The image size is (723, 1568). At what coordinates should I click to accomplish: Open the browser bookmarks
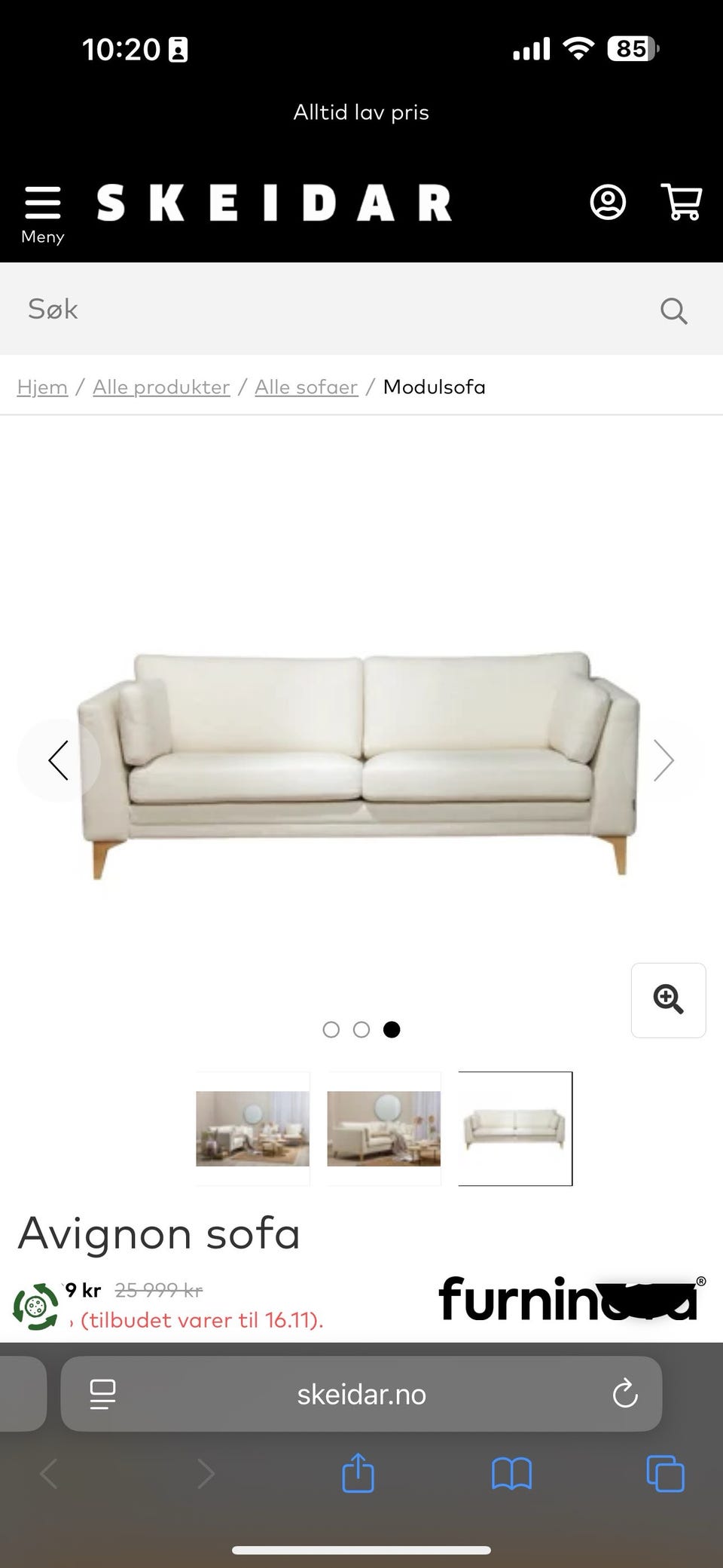coord(511,1473)
